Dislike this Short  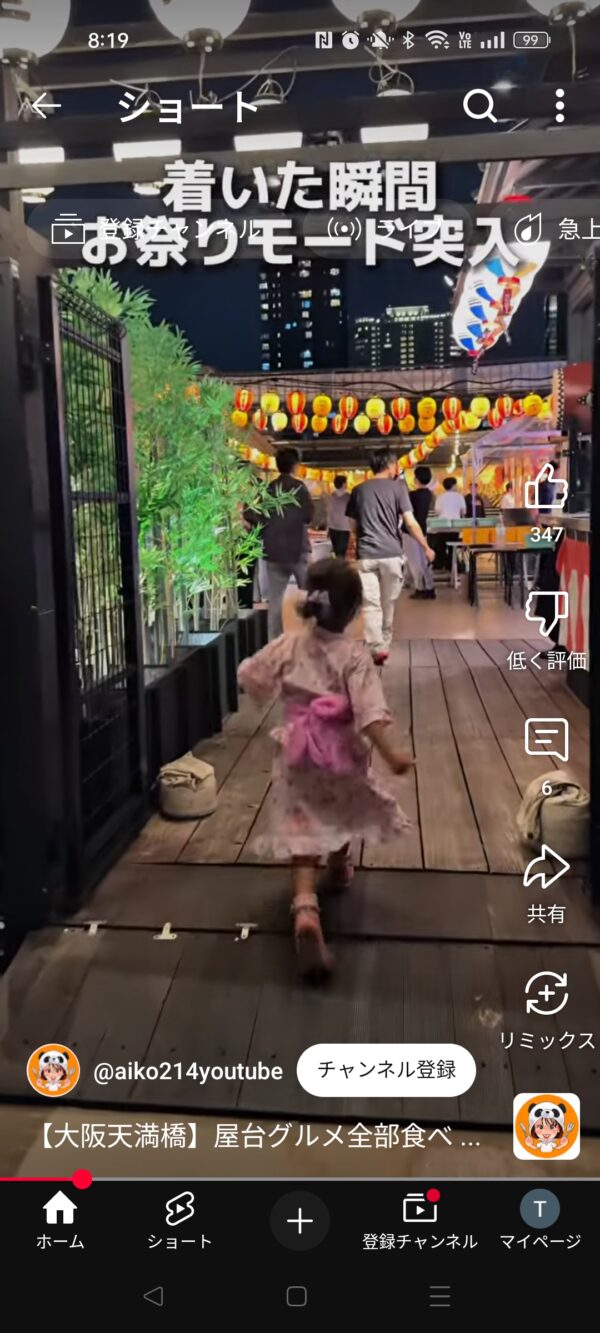546,615
